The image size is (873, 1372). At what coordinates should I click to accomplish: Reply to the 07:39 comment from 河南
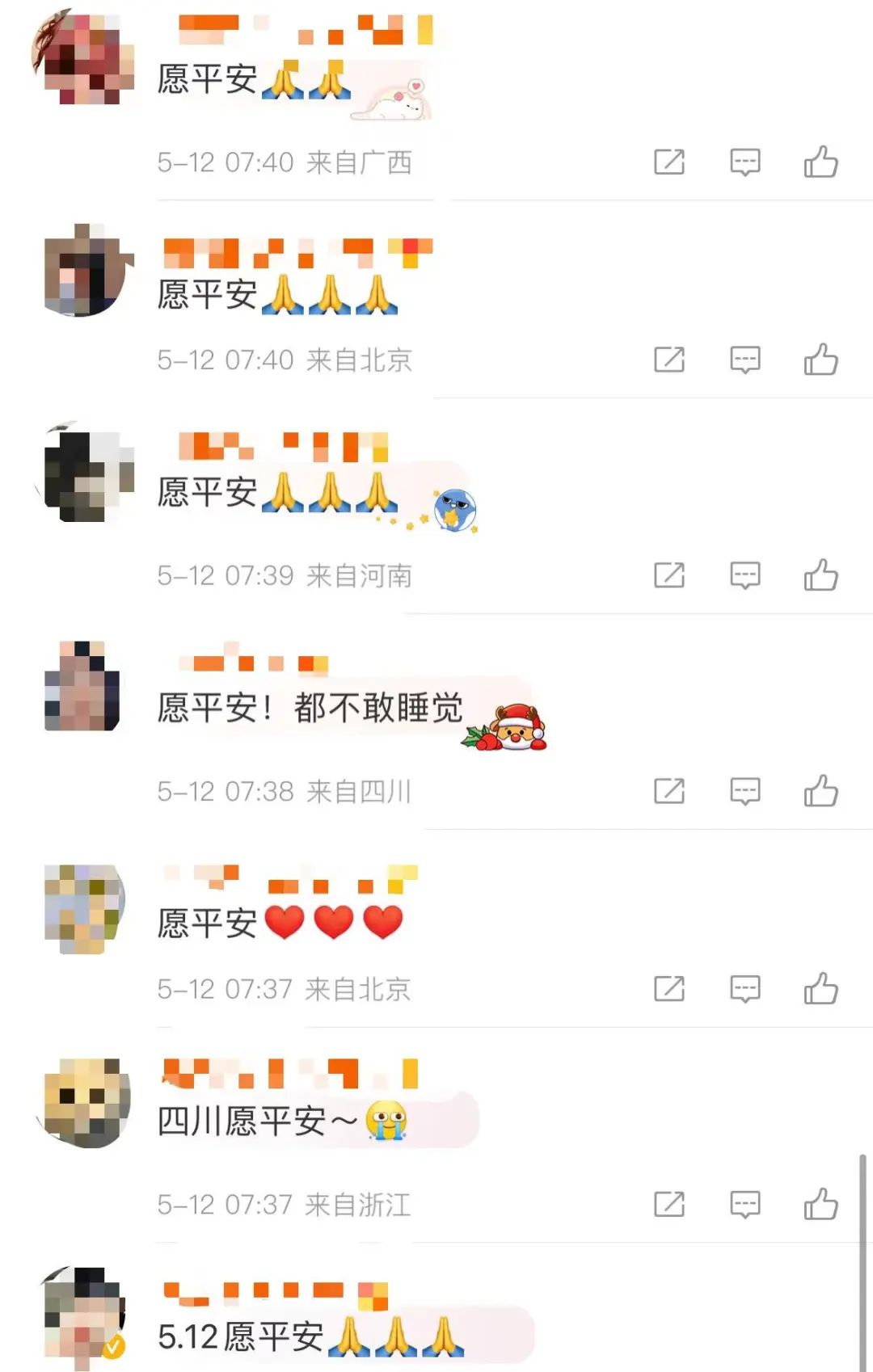tap(744, 575)
